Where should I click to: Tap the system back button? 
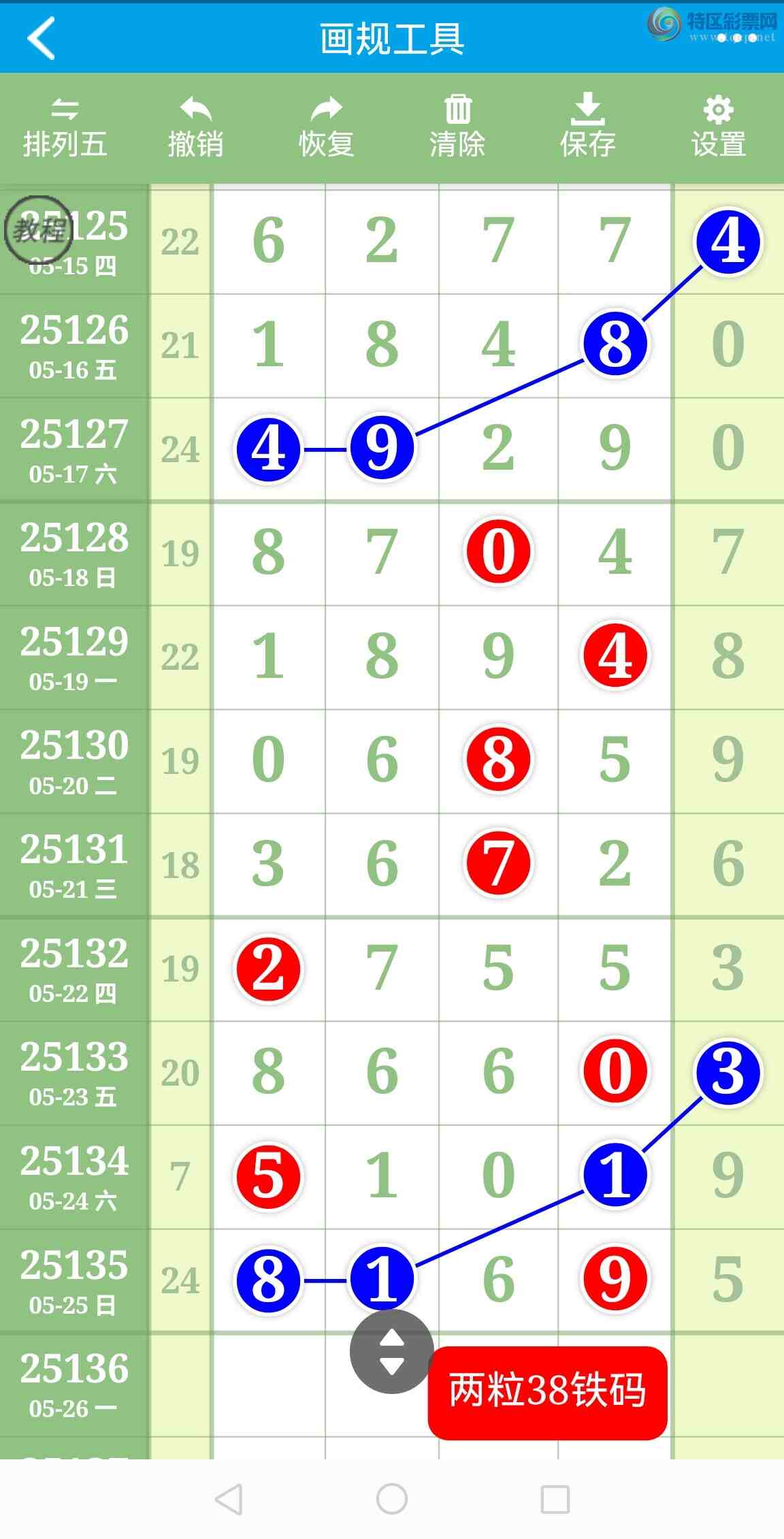229,1498
